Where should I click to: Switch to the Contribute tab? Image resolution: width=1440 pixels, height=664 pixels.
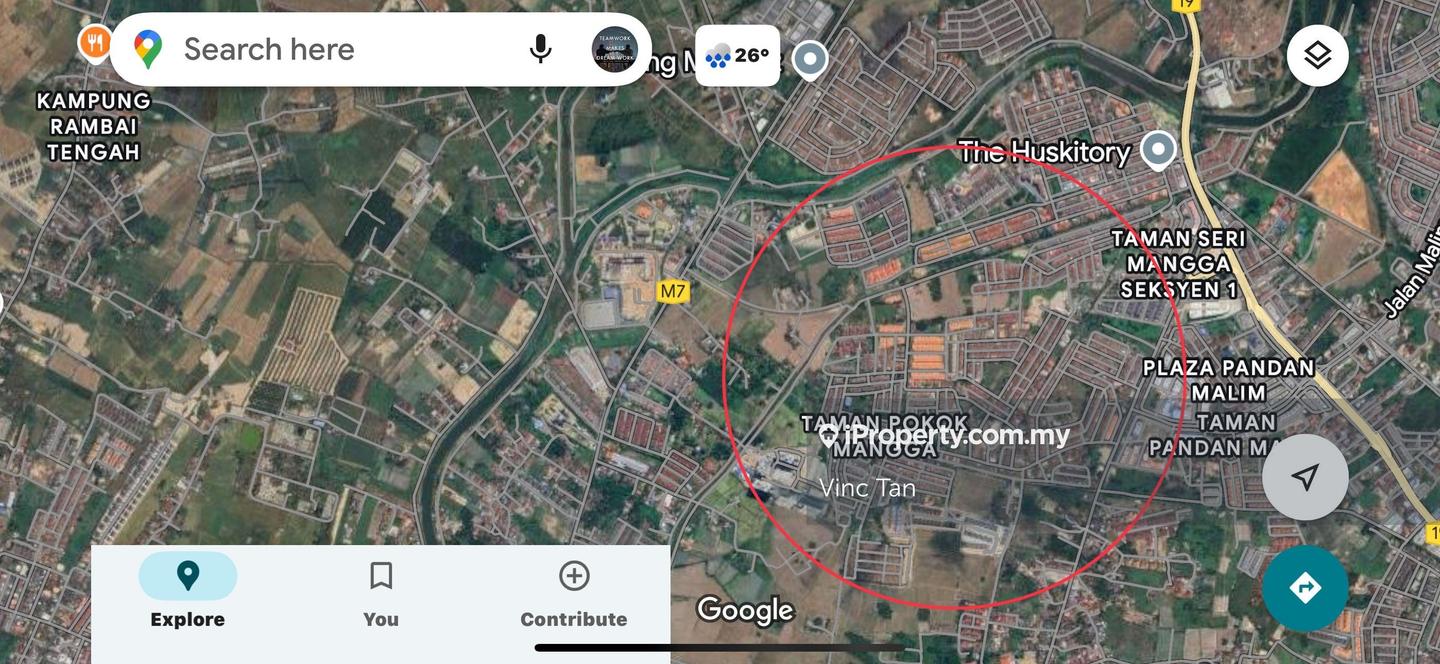pos(573,594)
